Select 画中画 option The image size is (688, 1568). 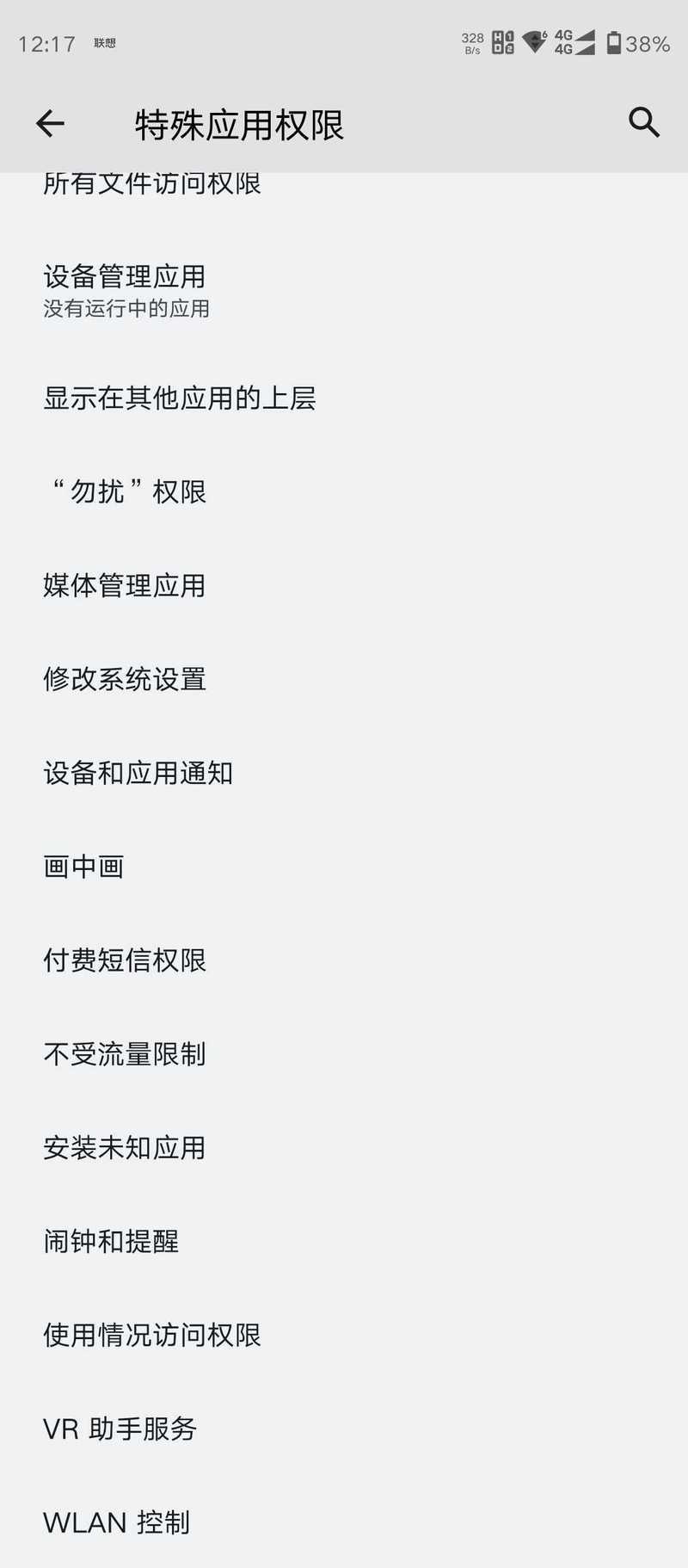point(344,867)
